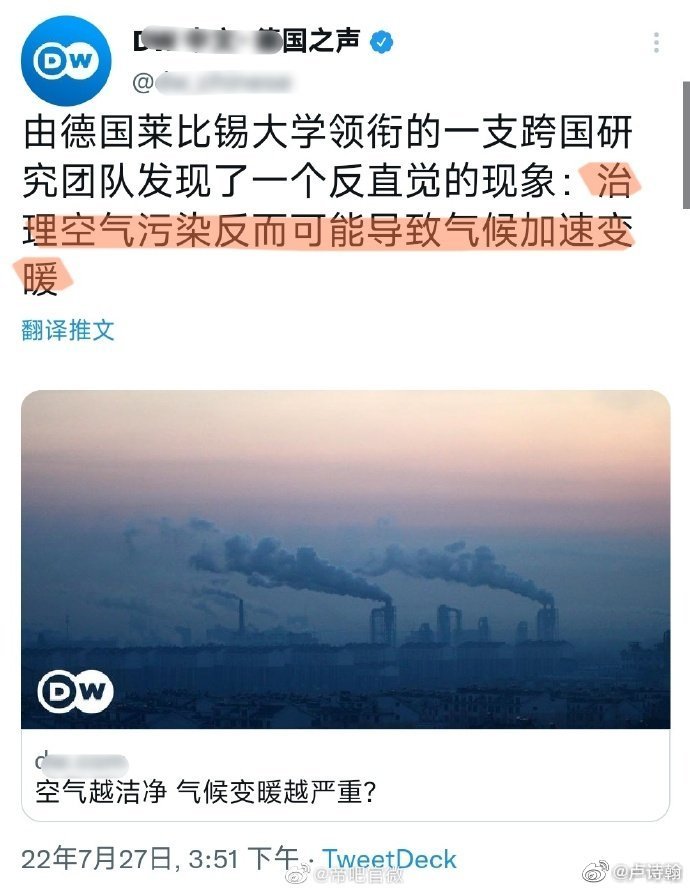
Task: Open the tweet overflow menu
Action: coord(656,43)
